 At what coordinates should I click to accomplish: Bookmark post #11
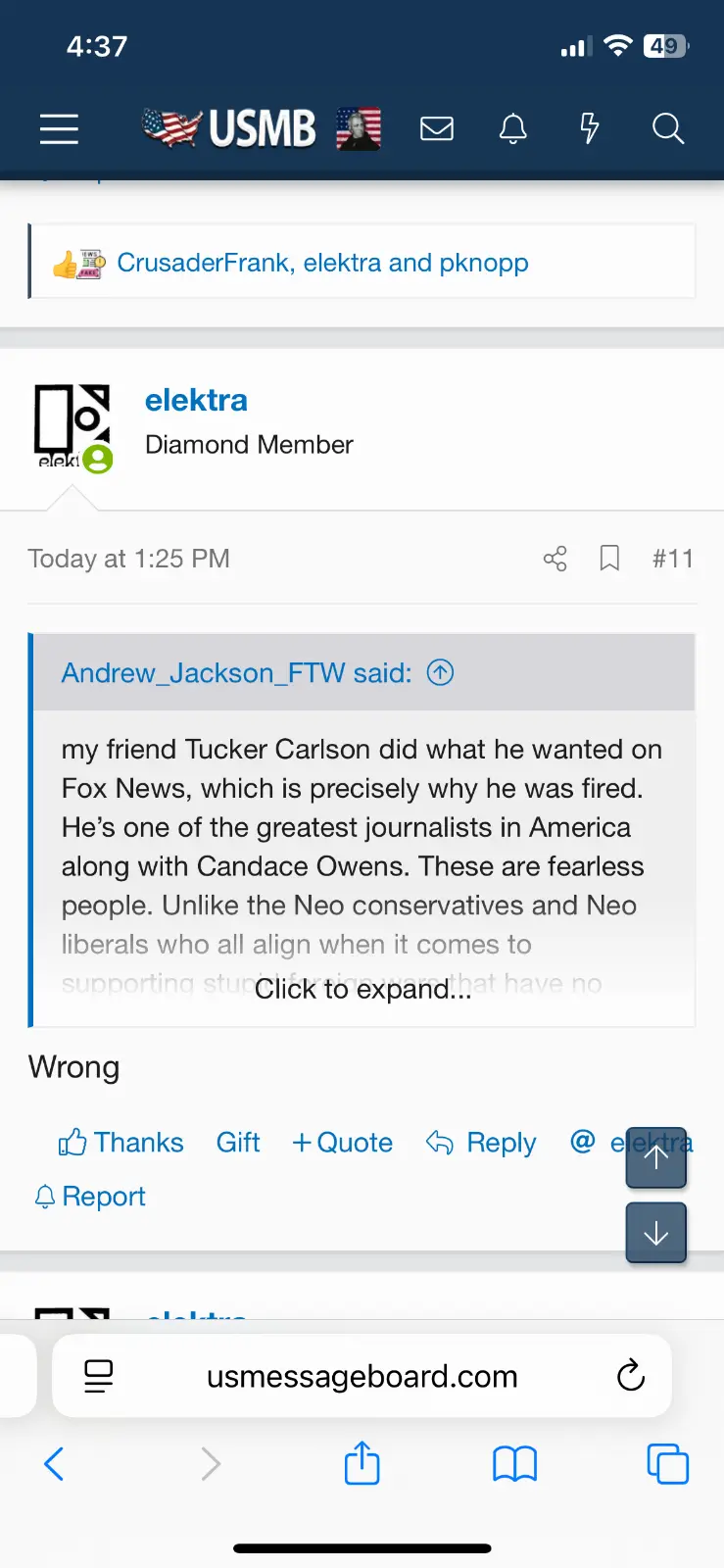(x=609, y=559)
